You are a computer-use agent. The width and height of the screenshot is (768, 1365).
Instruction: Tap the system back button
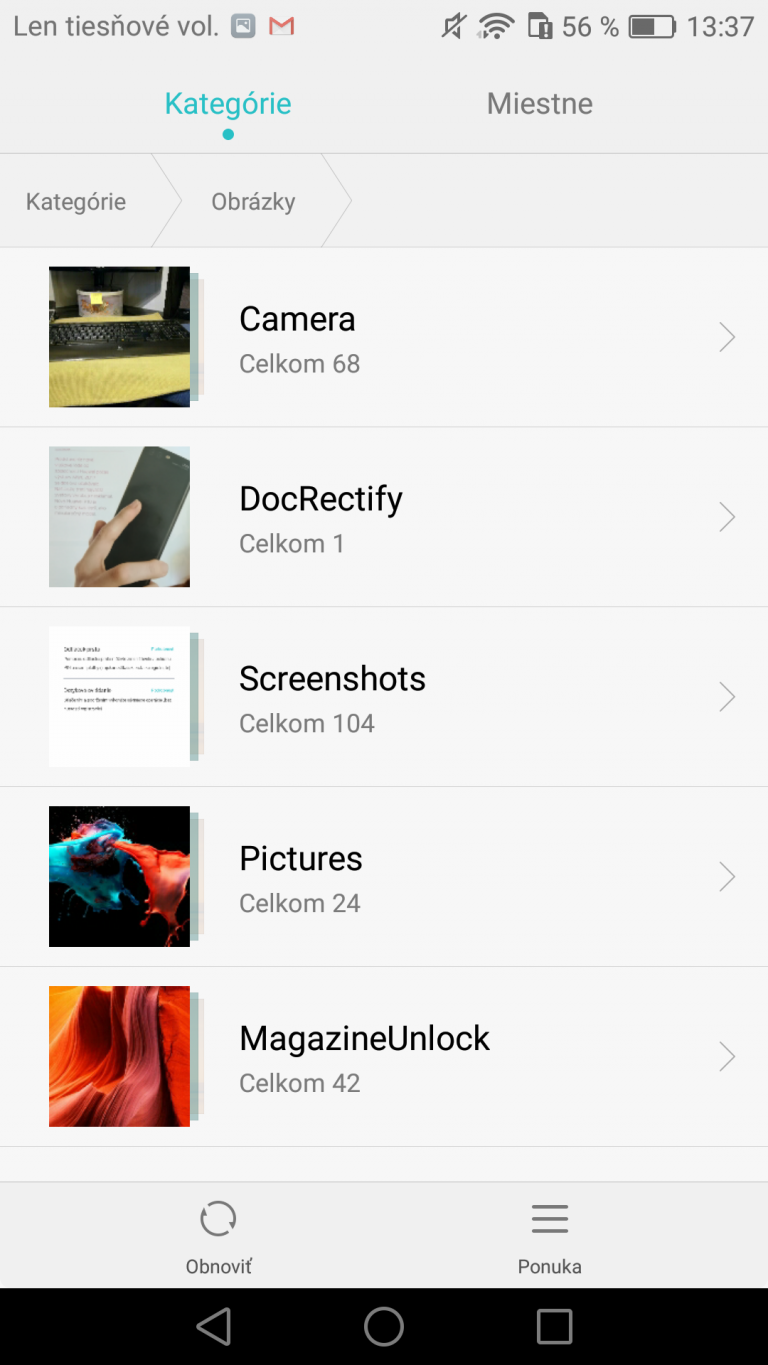pos(214,1327)
